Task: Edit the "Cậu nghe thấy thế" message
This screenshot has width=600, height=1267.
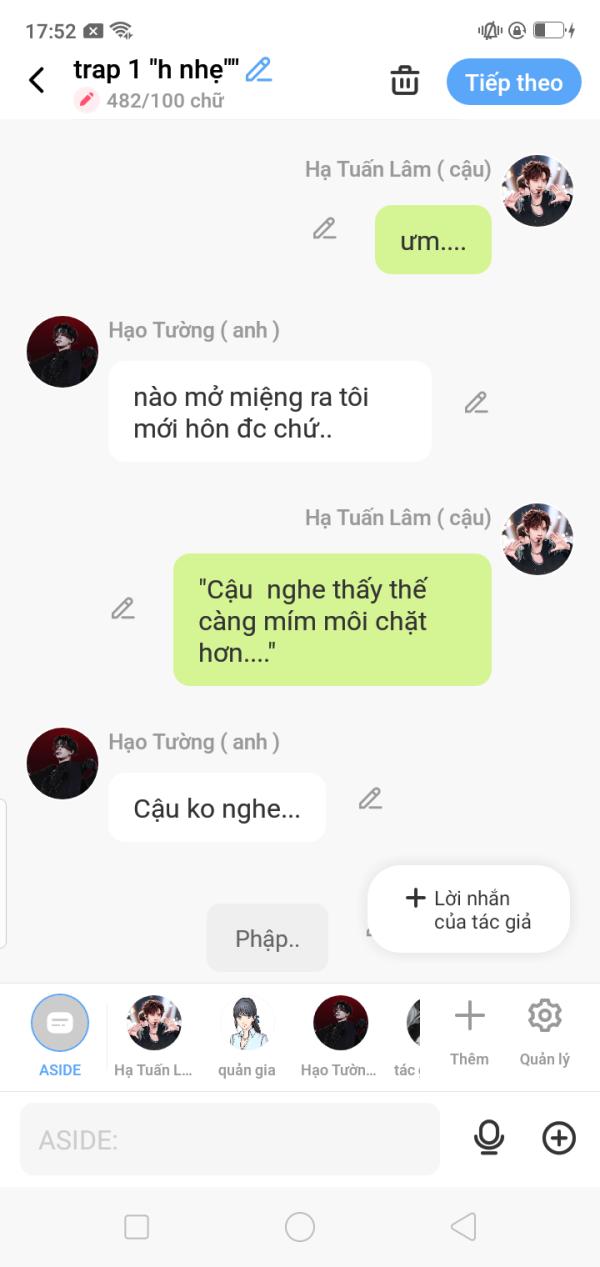Action: (123, 608)
